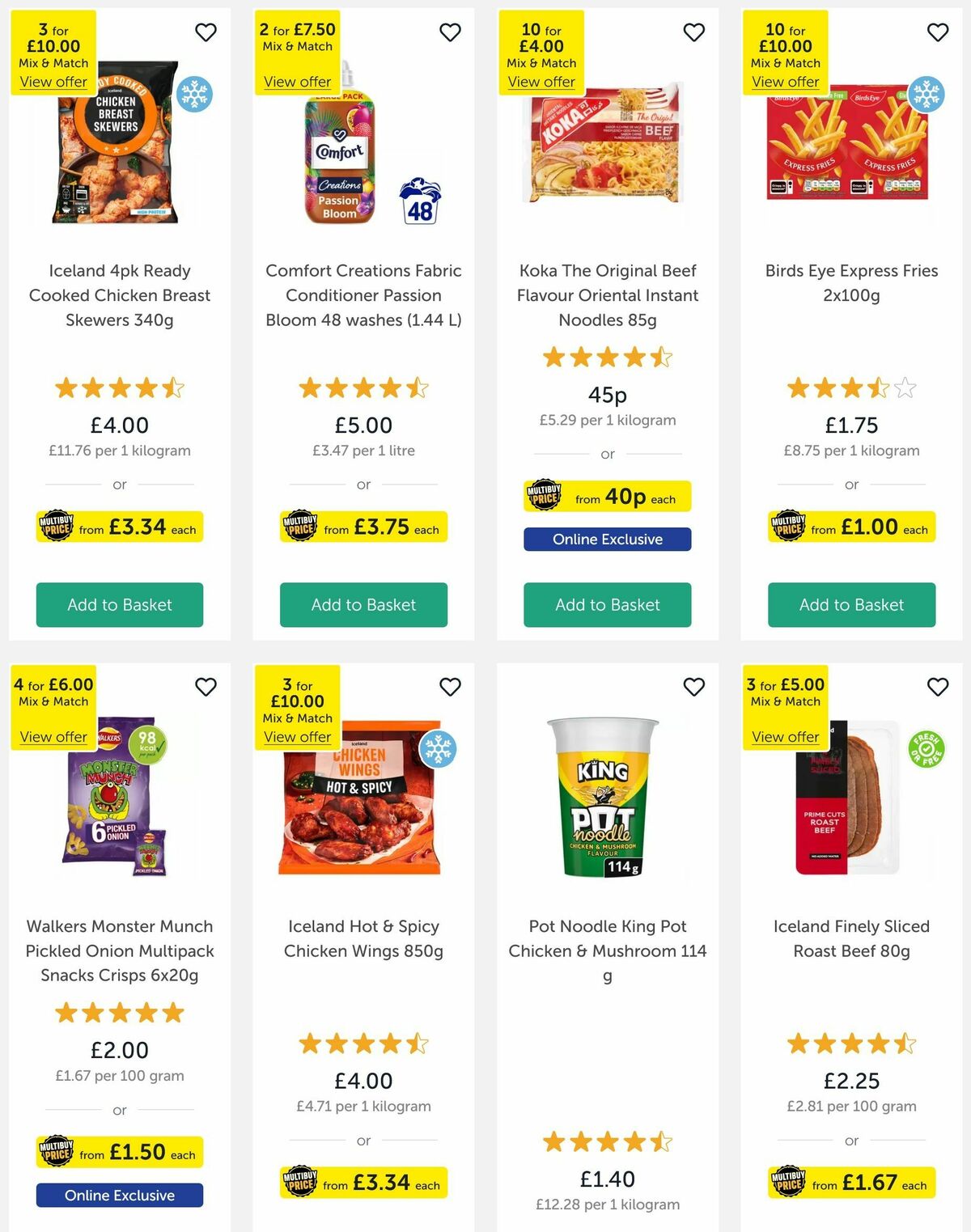The image size is (971, 1232).
Task: Toggle the wishlist heart on Koka Beef noodles
Action: click(x=693, y=32)
